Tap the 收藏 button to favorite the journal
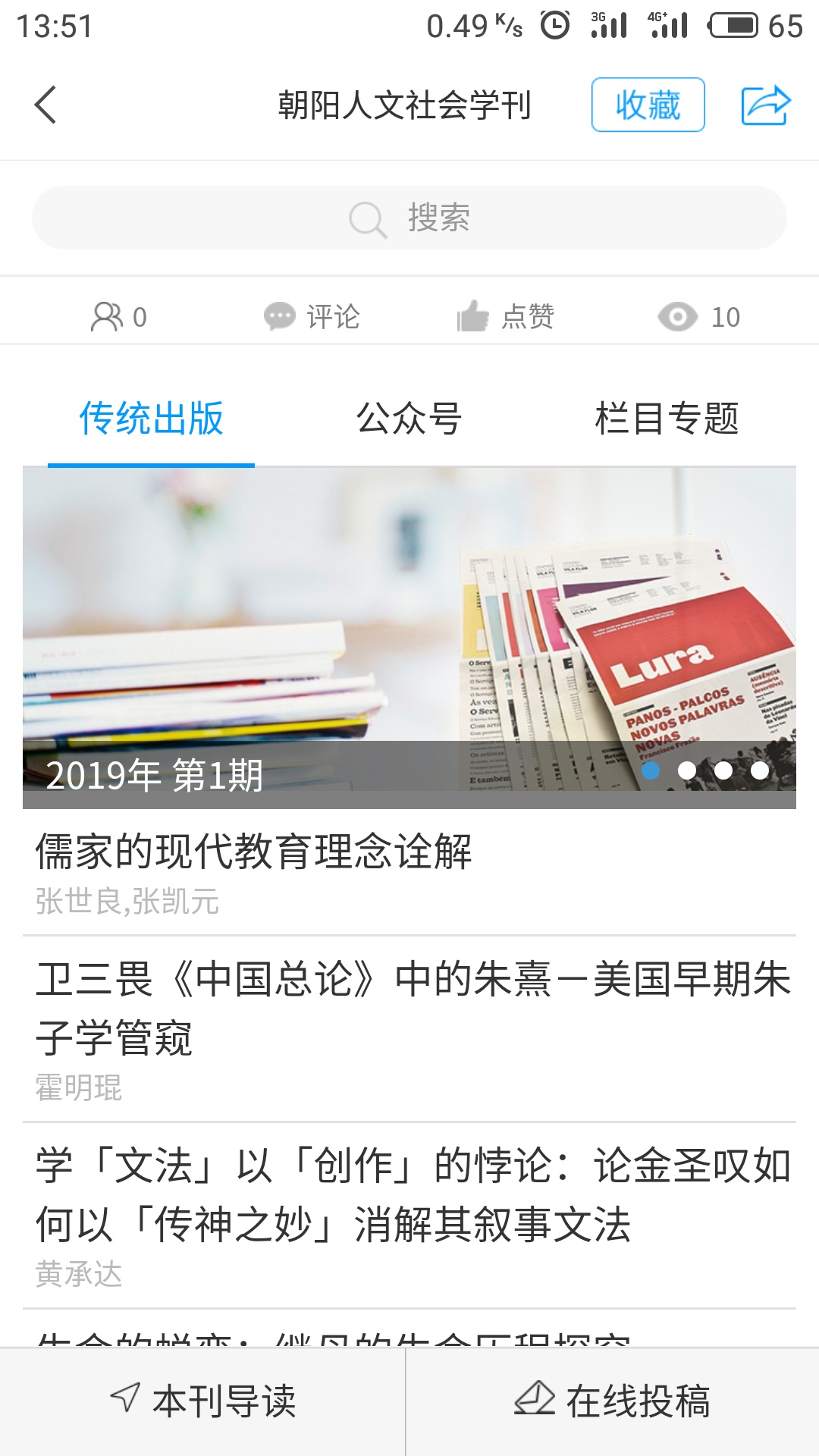819x1456 pixels. coord(648,105)
